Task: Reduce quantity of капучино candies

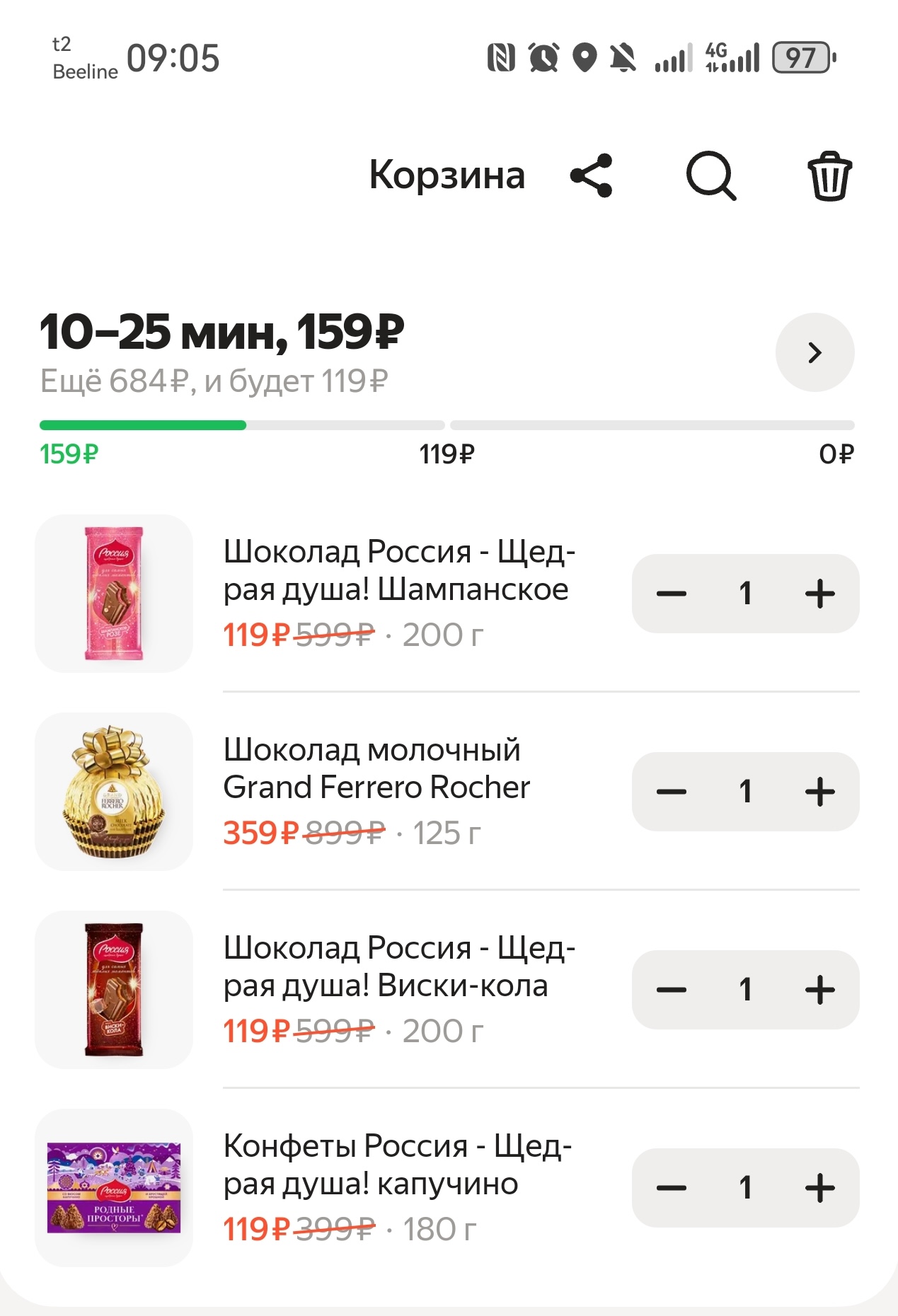Action: pos(672,1188)
